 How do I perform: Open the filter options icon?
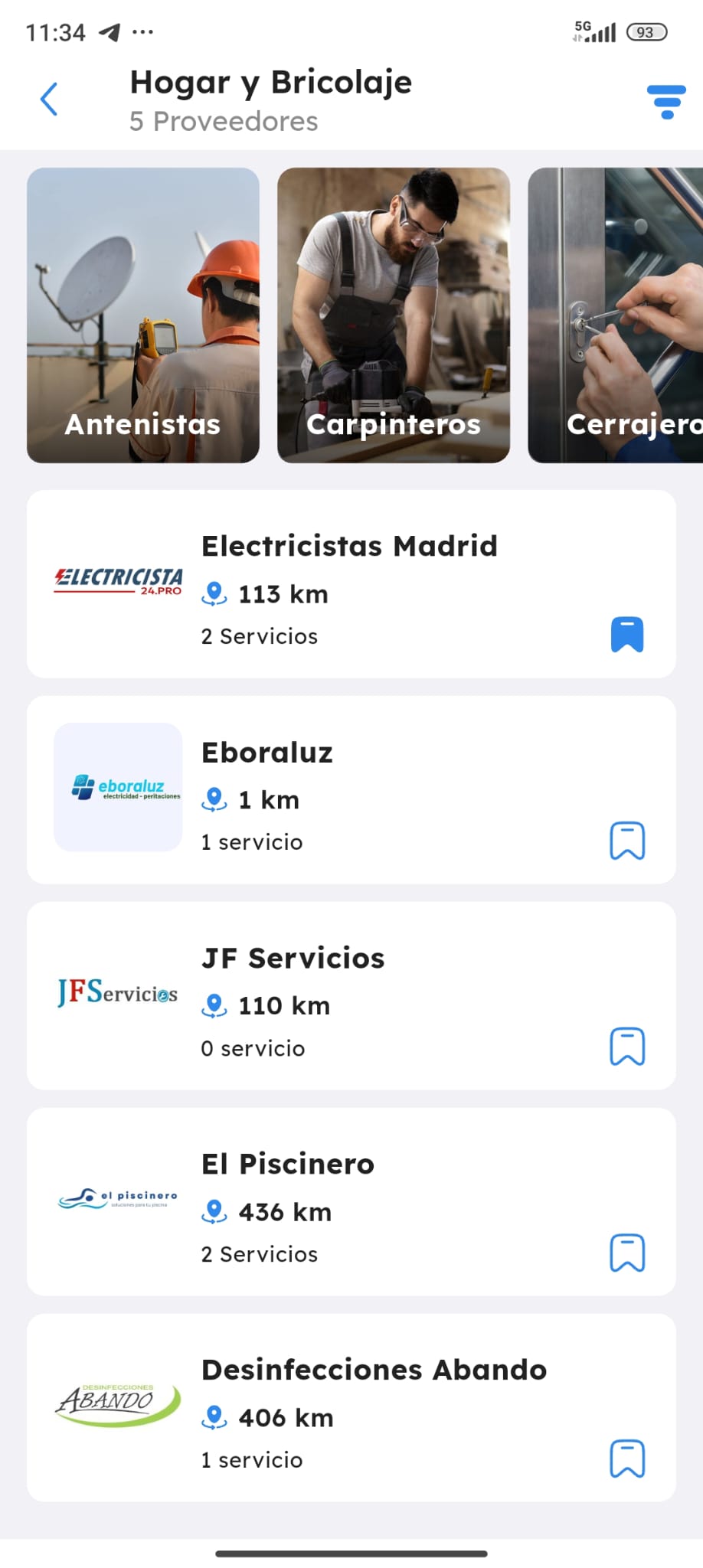tap(665, 100)
